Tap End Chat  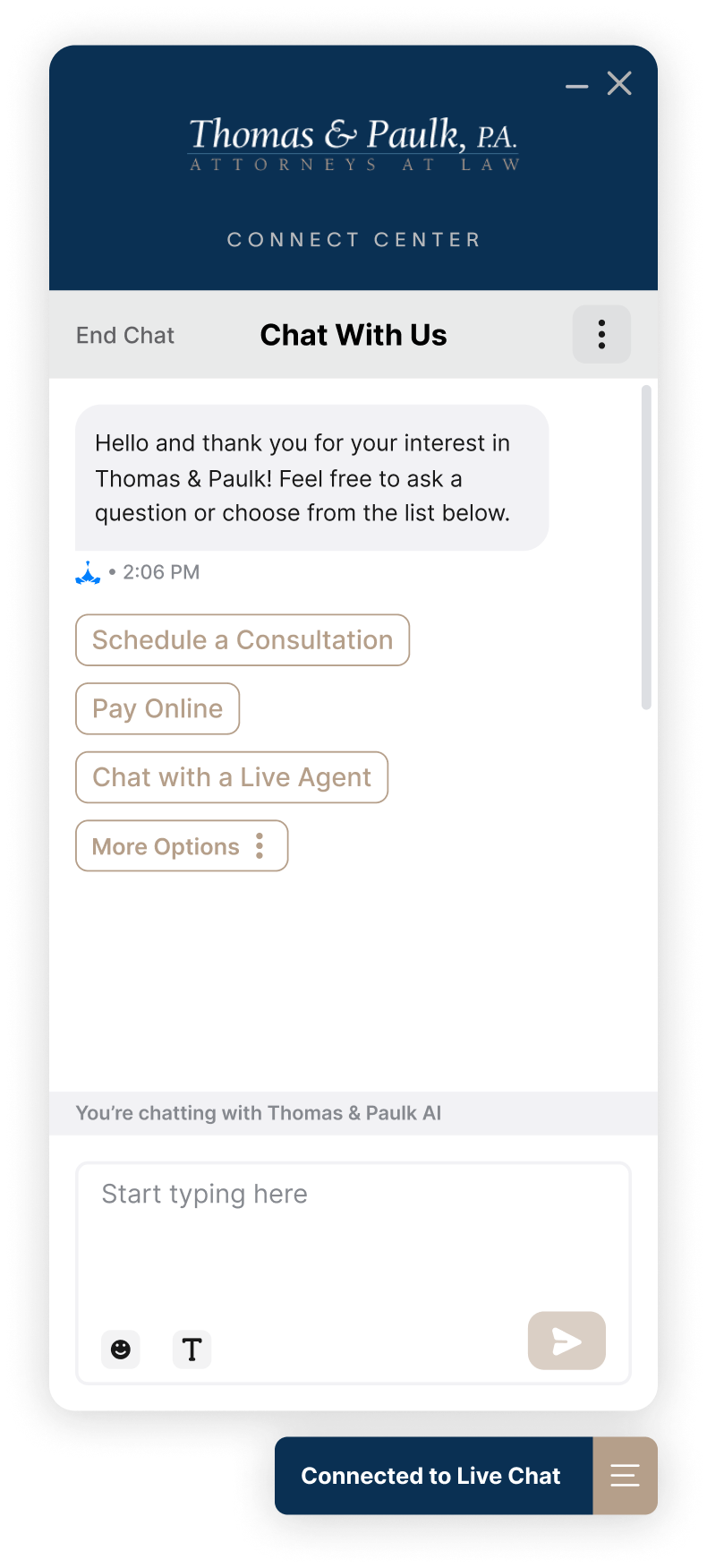pyautogui.click(x=125, y=335)
